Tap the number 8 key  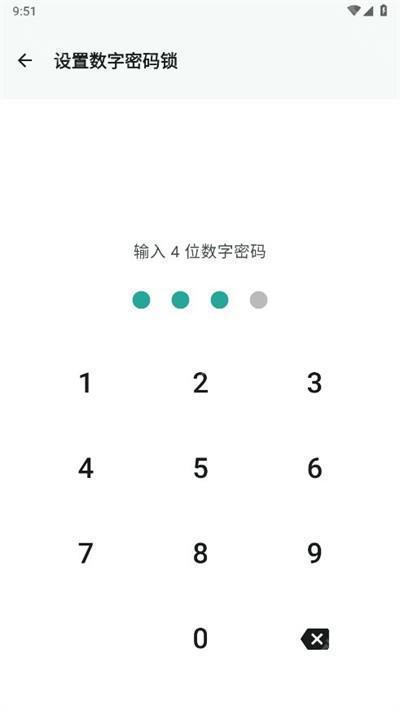200,553
